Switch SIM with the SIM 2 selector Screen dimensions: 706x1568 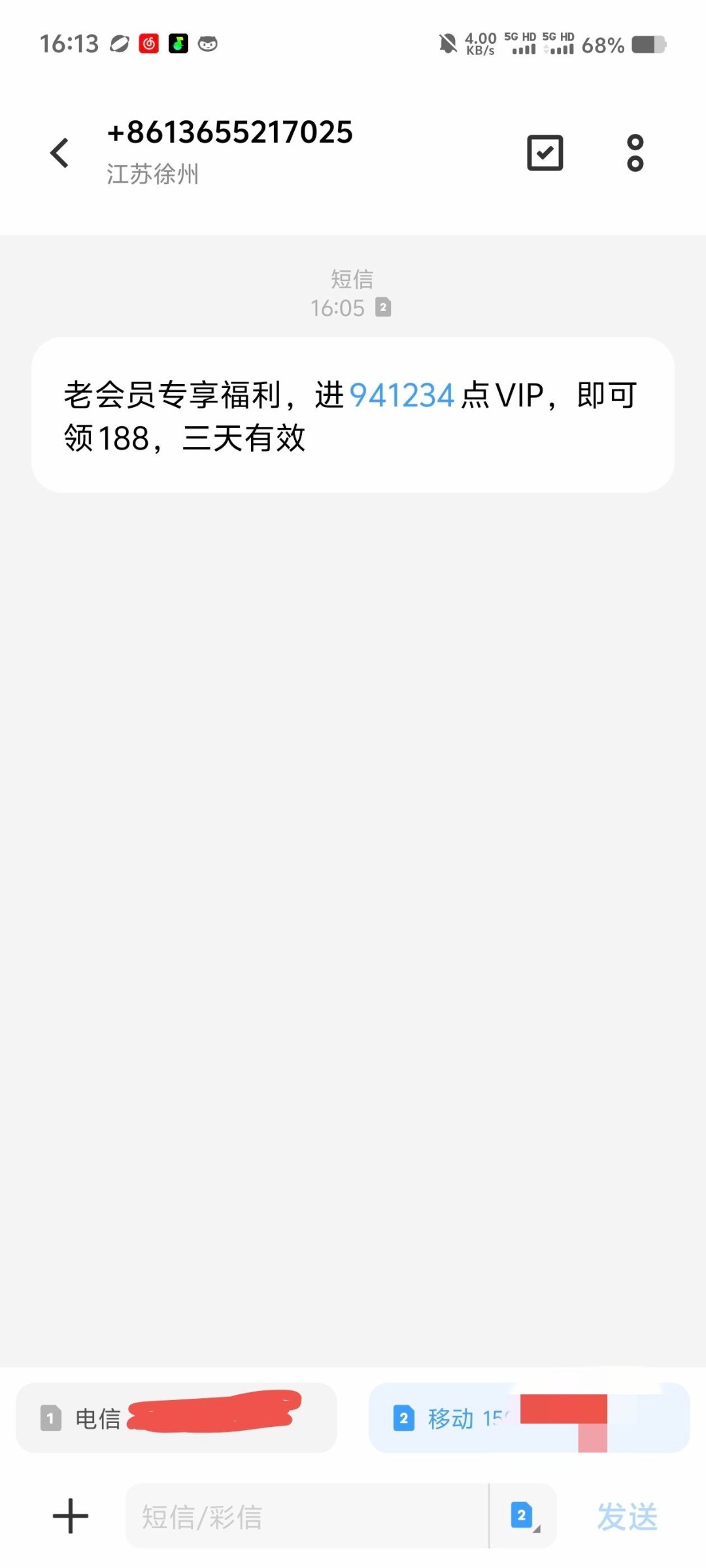pos(524,1516)
